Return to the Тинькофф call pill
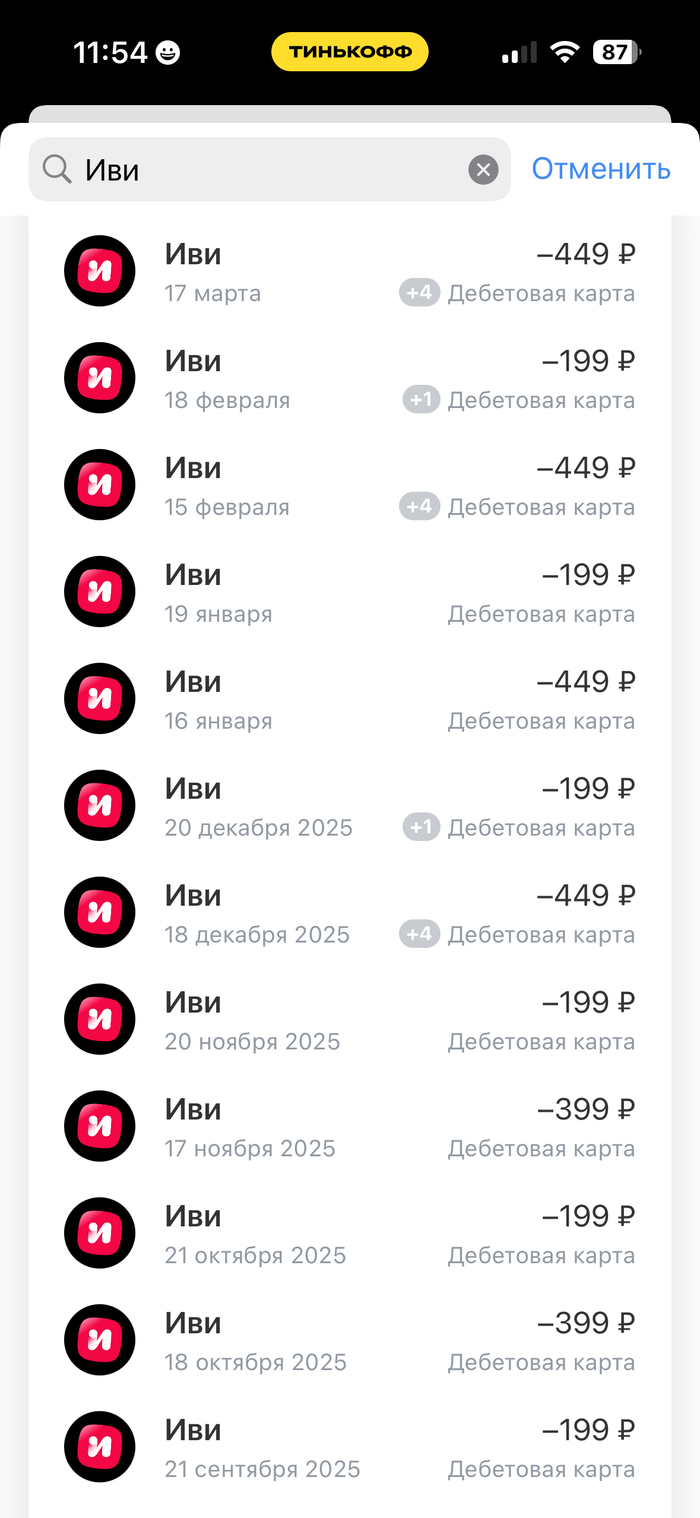The width and height of the screenshot is (700, 1518). [350, 52]
